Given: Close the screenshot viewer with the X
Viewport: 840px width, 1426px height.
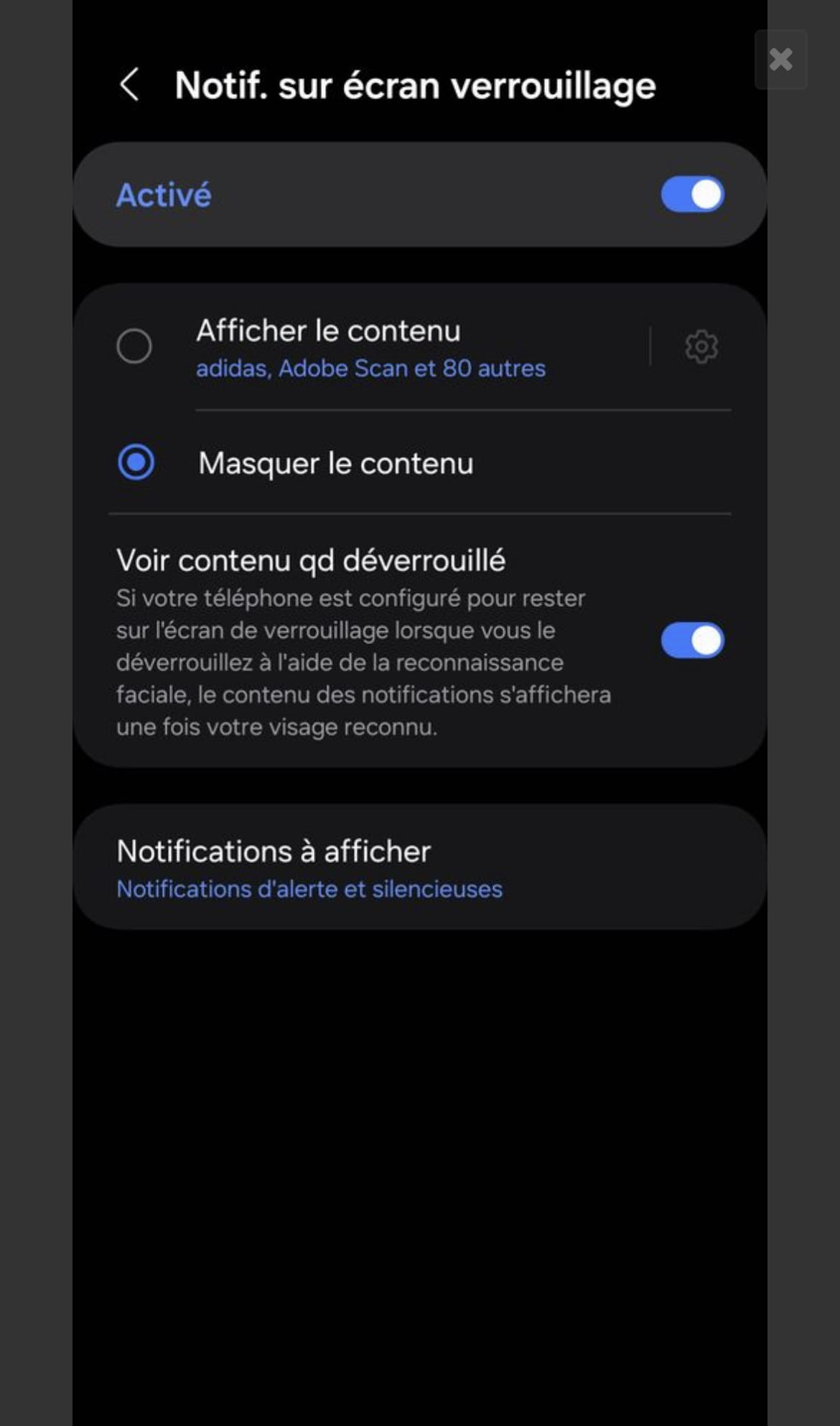Looking at the screenshot, I should click(x=780, y=60).
